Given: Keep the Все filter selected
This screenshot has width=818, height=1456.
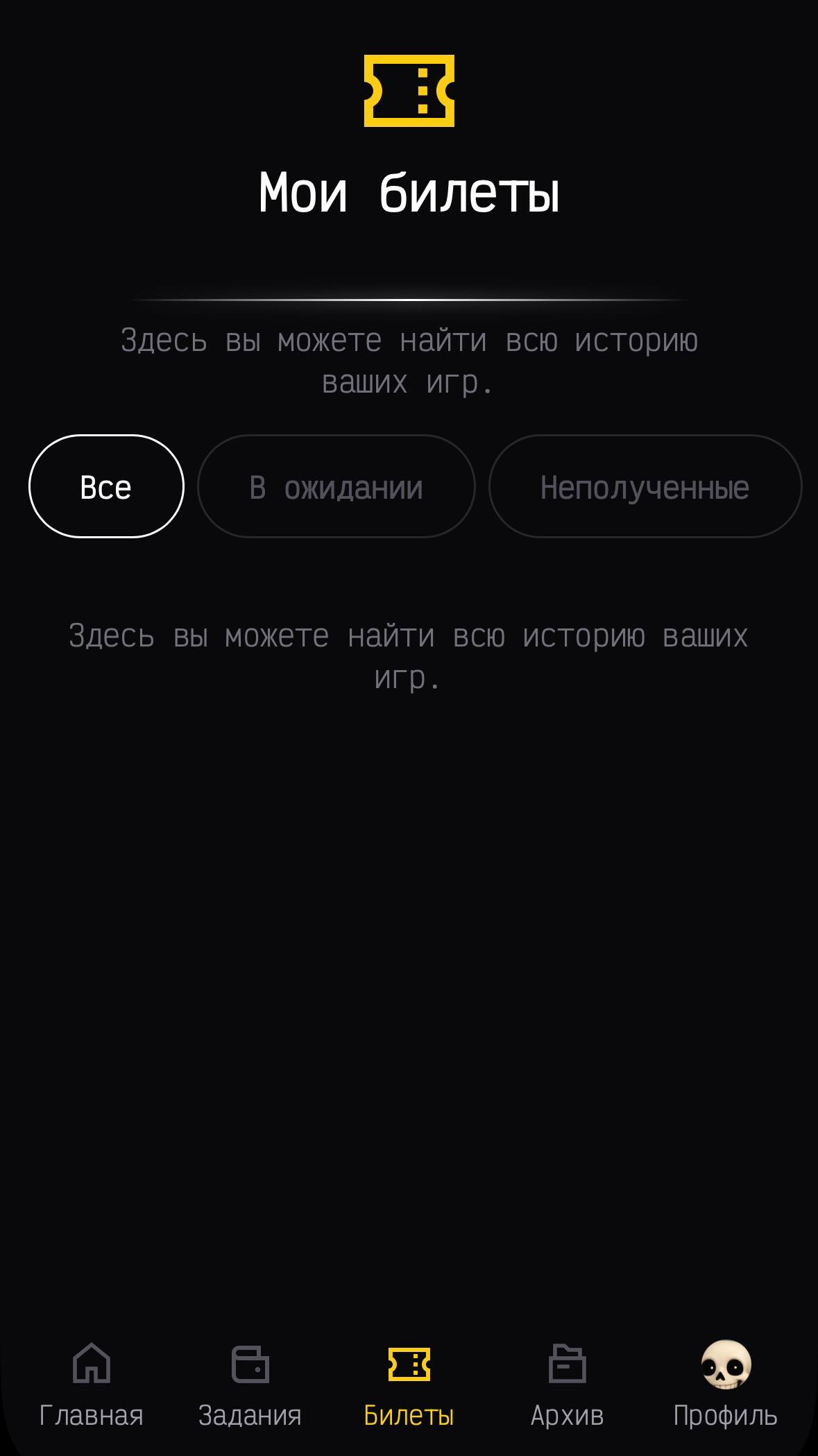Looking at the screenshot, I should [x=106, y=487].
